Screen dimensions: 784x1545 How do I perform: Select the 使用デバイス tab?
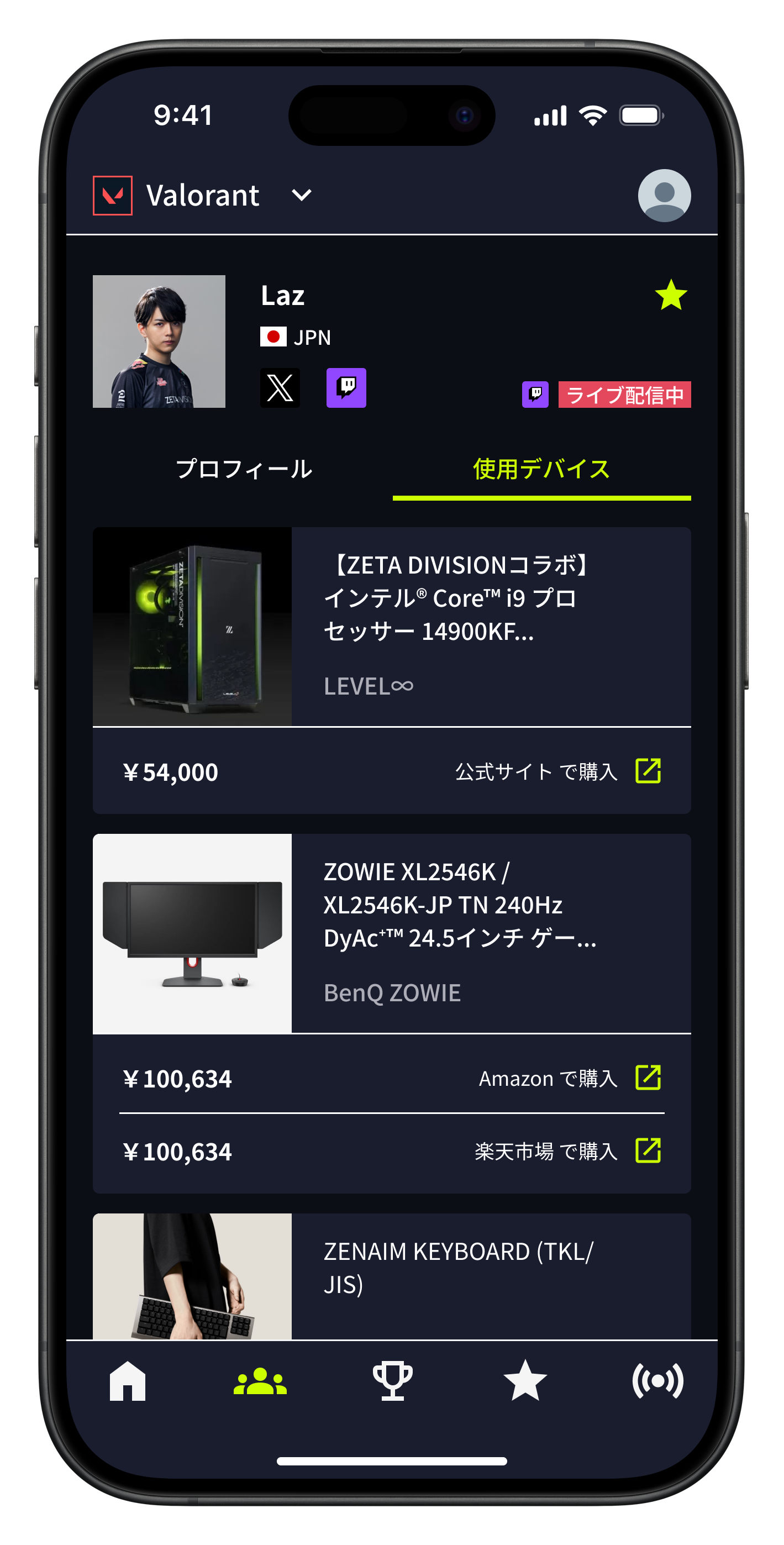click(x=541, y=470)
